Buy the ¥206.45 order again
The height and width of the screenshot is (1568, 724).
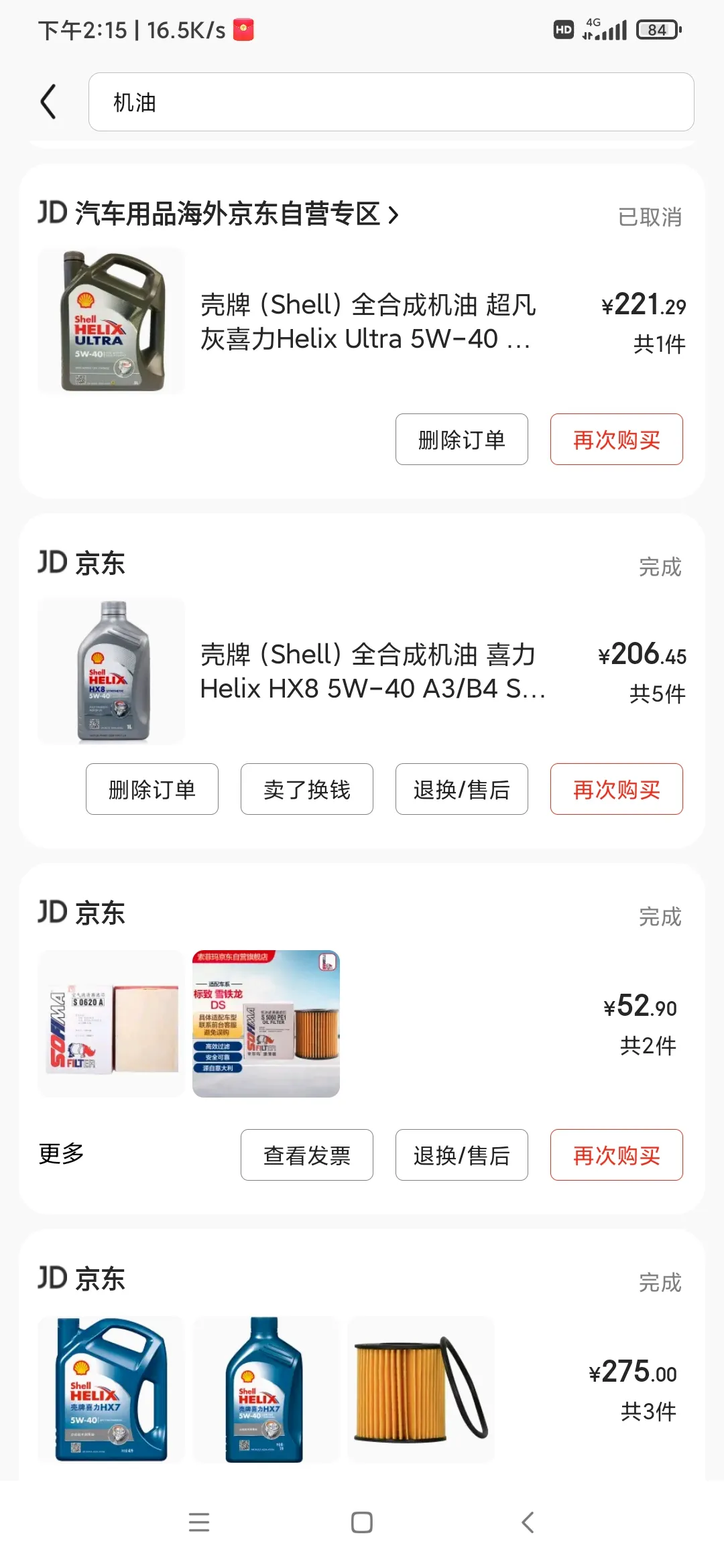coord(617,789)
